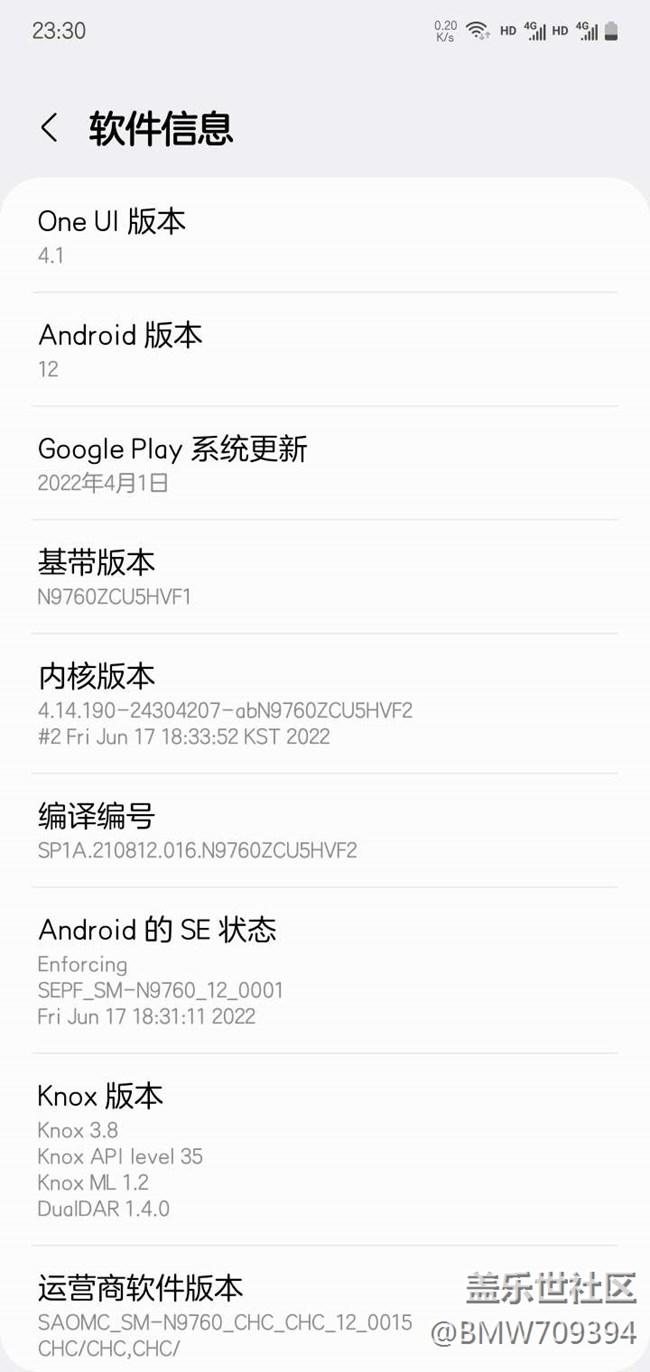Go back from 软件信息 page
Screen dimensions: 650x1372
point(49,128)
